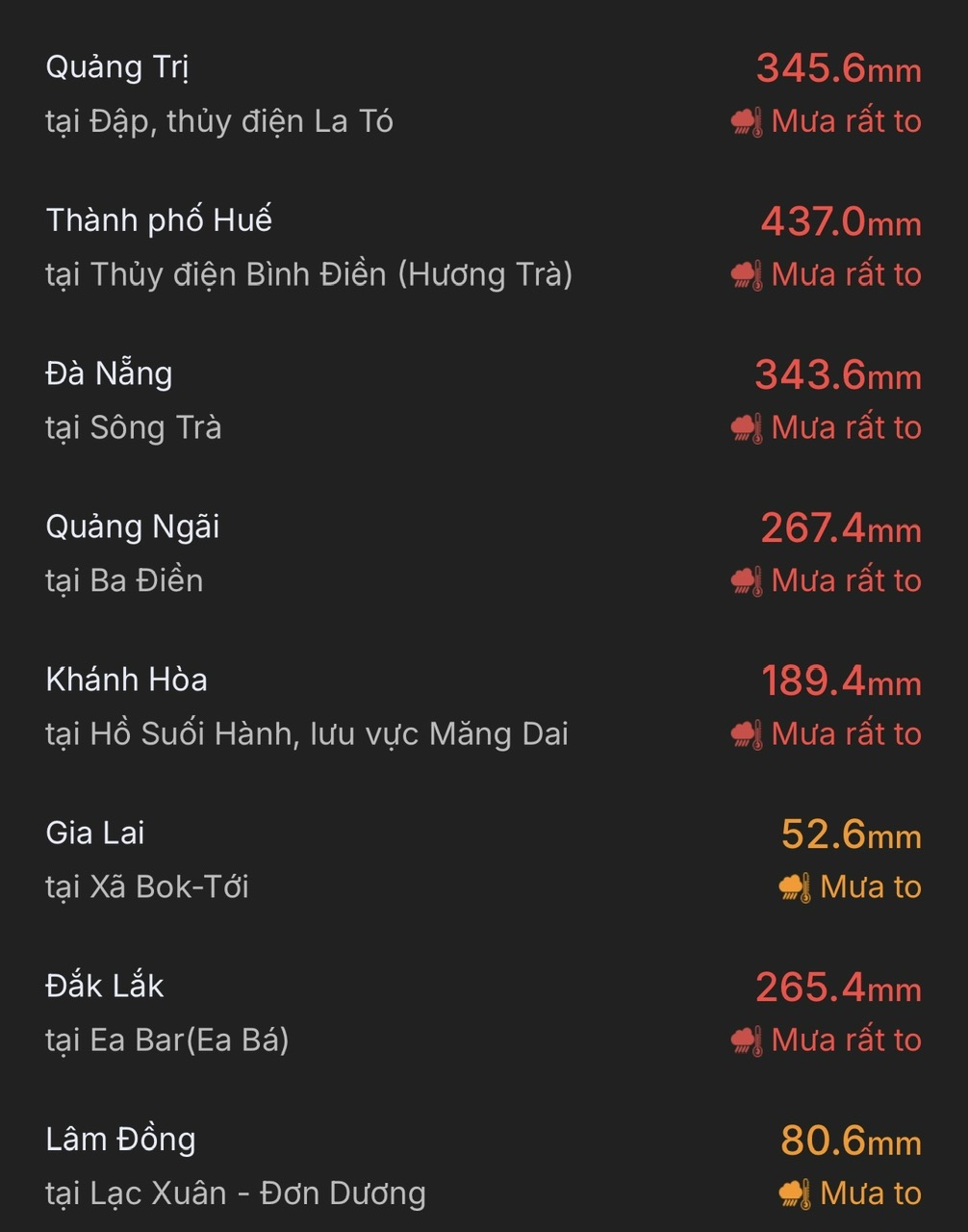Image resolution: width=968 pixels, height=1232 pixels.
Task: Click the rain icon next to Đắk Lắk
Action: (x=744, y=1039)
